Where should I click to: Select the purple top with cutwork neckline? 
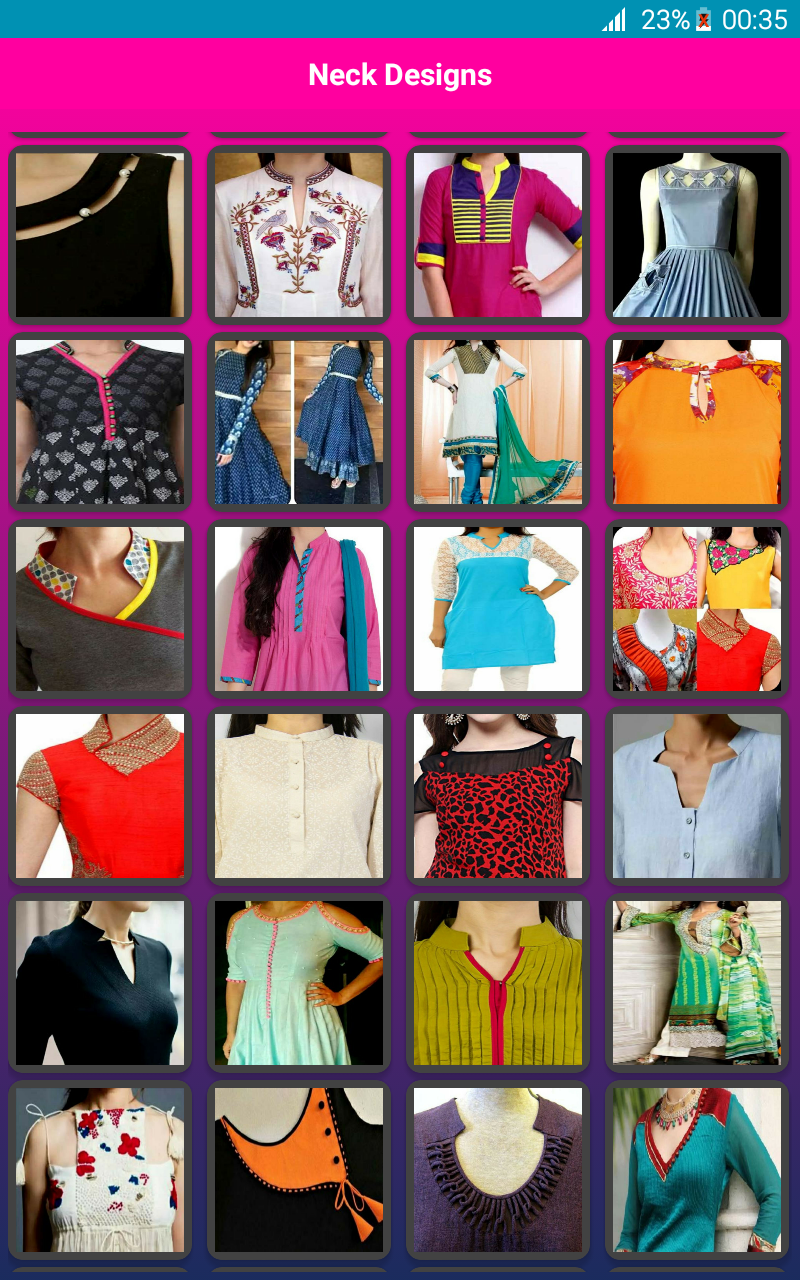pos(498,1169)
